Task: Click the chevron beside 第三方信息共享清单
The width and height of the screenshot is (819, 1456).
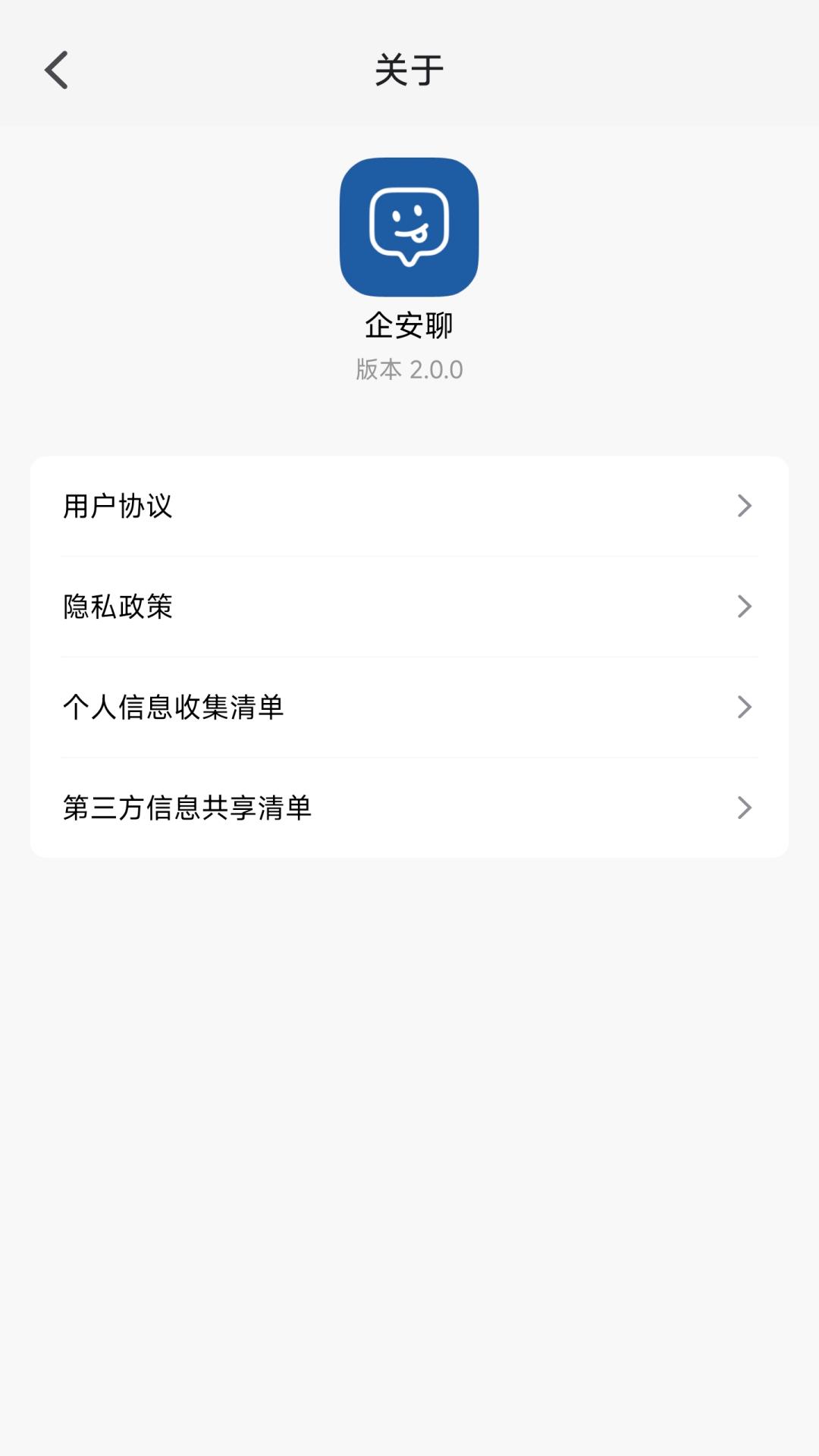Action: click(x=745, y=808)
